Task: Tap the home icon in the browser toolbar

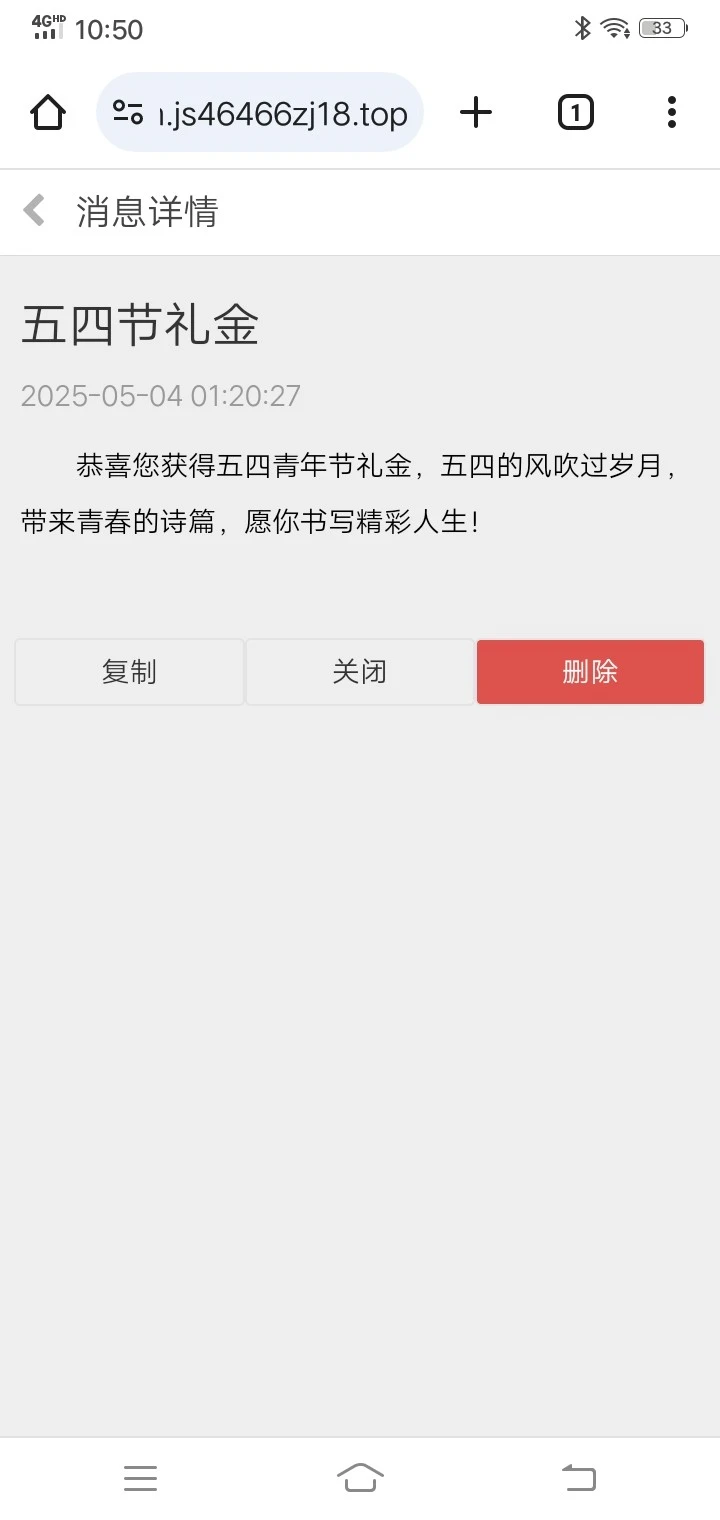Action: click(x=46, y=112)
